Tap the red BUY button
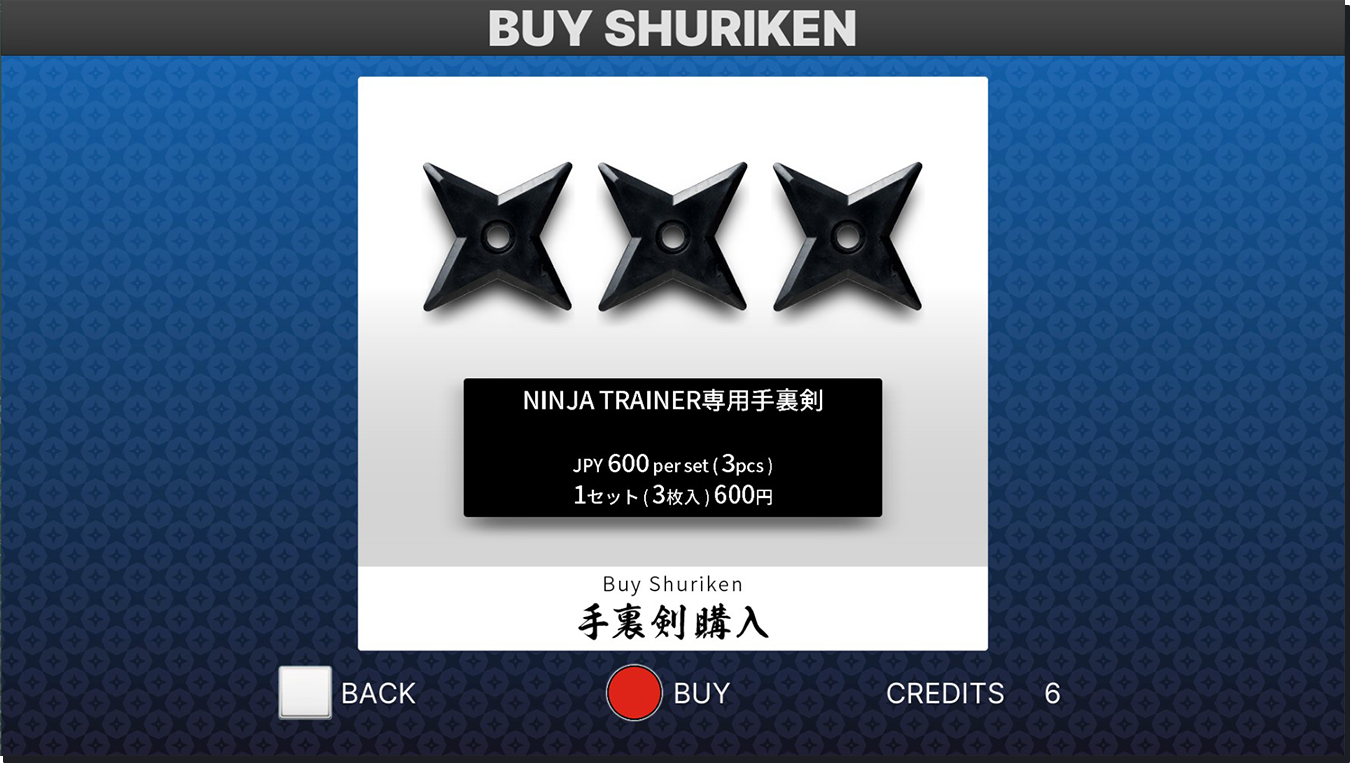The height and width of the screenshot is (764, 1351). 634,693
